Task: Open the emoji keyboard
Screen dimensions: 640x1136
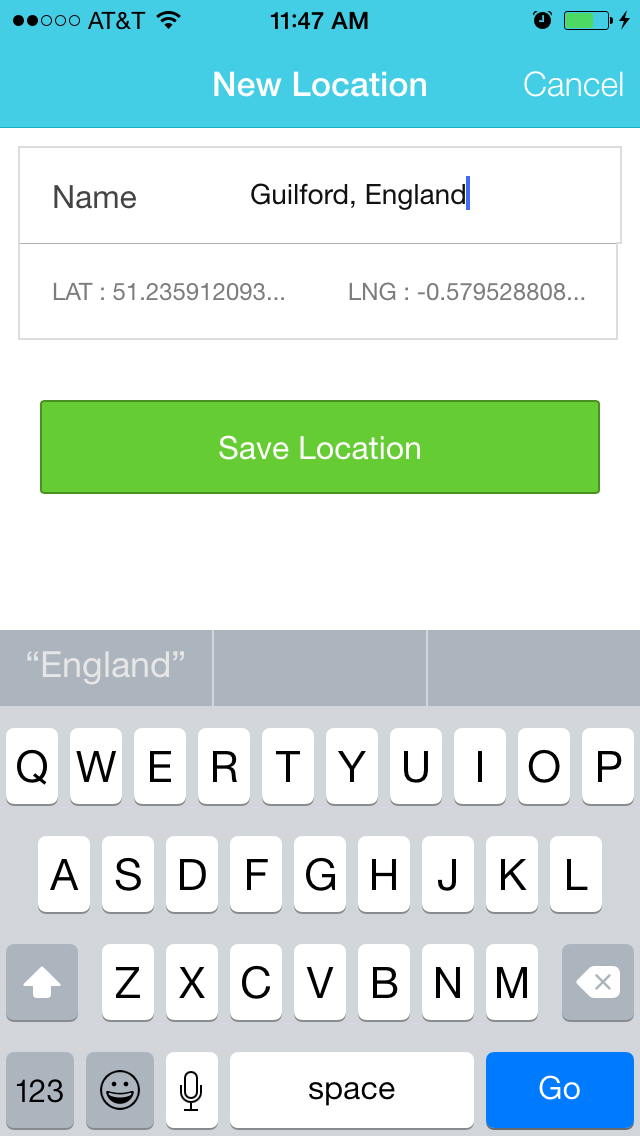Action: tap(120, 1088)
